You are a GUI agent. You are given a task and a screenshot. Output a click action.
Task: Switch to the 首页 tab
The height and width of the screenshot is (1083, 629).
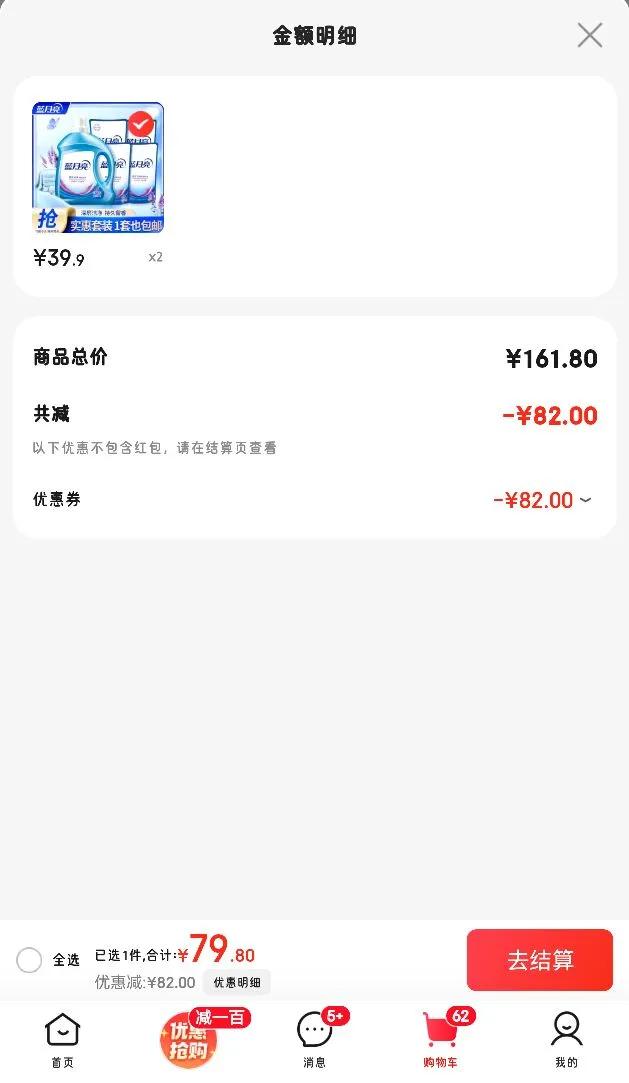coord(62,1040)
